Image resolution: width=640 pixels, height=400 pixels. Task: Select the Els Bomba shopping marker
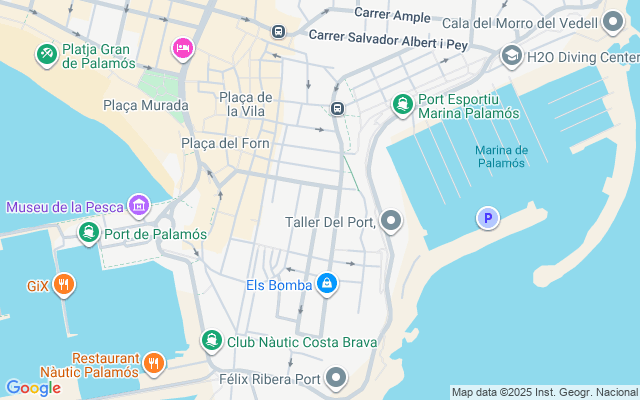click(x=326, y=285)
